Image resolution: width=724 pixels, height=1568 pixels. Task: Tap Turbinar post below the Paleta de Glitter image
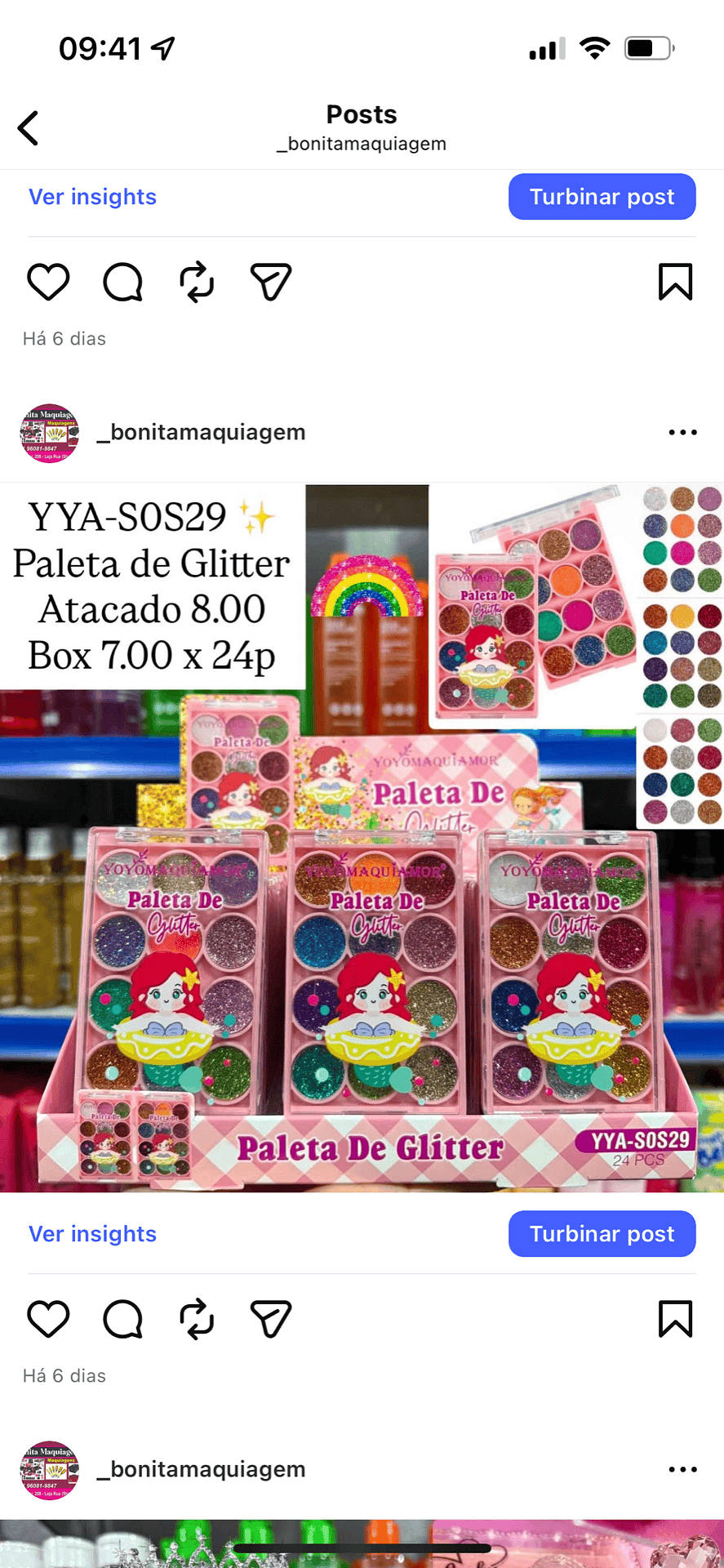click(602, 1233)
